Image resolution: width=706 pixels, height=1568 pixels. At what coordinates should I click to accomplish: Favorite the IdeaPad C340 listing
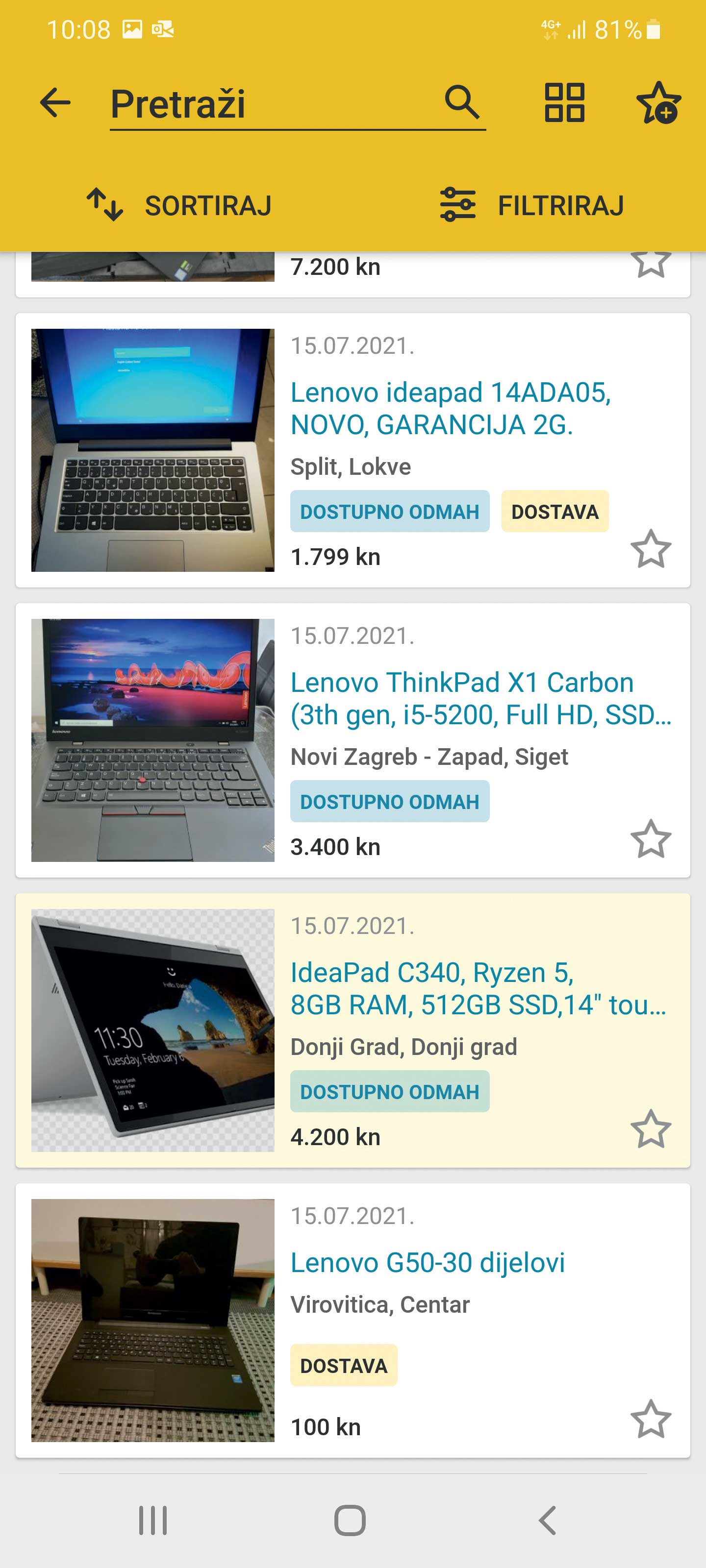[x=650, y=1129]
